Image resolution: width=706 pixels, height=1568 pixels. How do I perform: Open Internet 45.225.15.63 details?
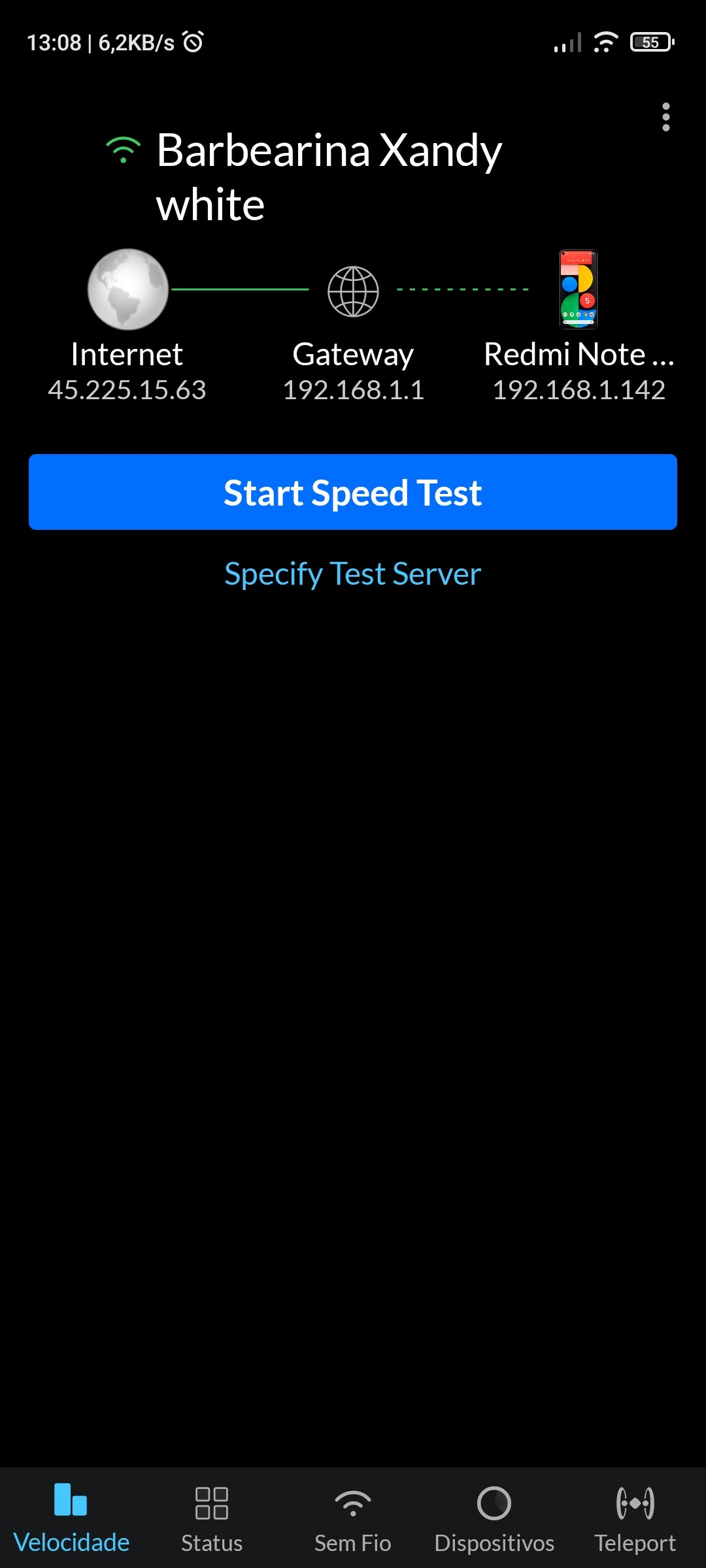pyautogui.click(x=127, y=327)
